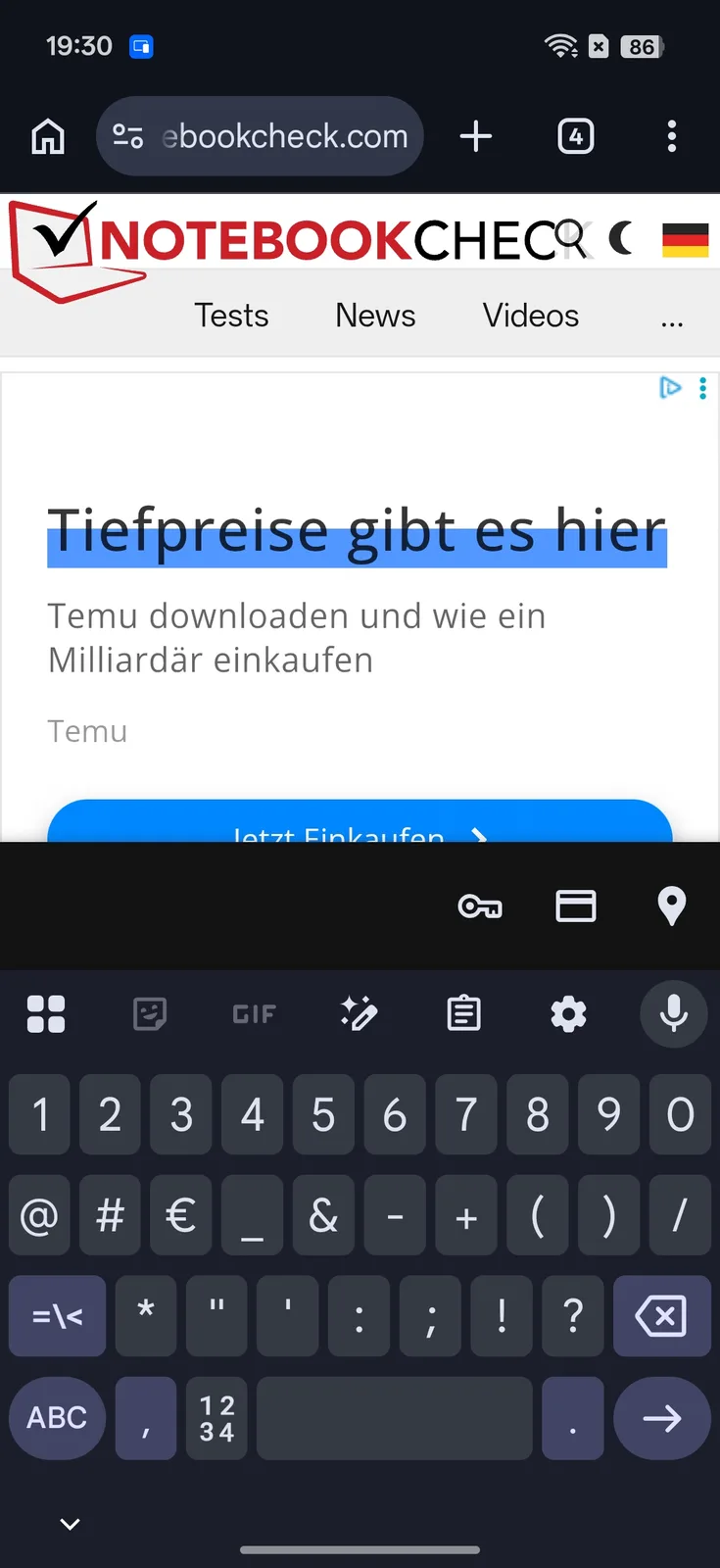Viewport: 720px width, 1568px height.
Task: Tap the address bar showing notebookcheck.com
Action: point(261,136)
